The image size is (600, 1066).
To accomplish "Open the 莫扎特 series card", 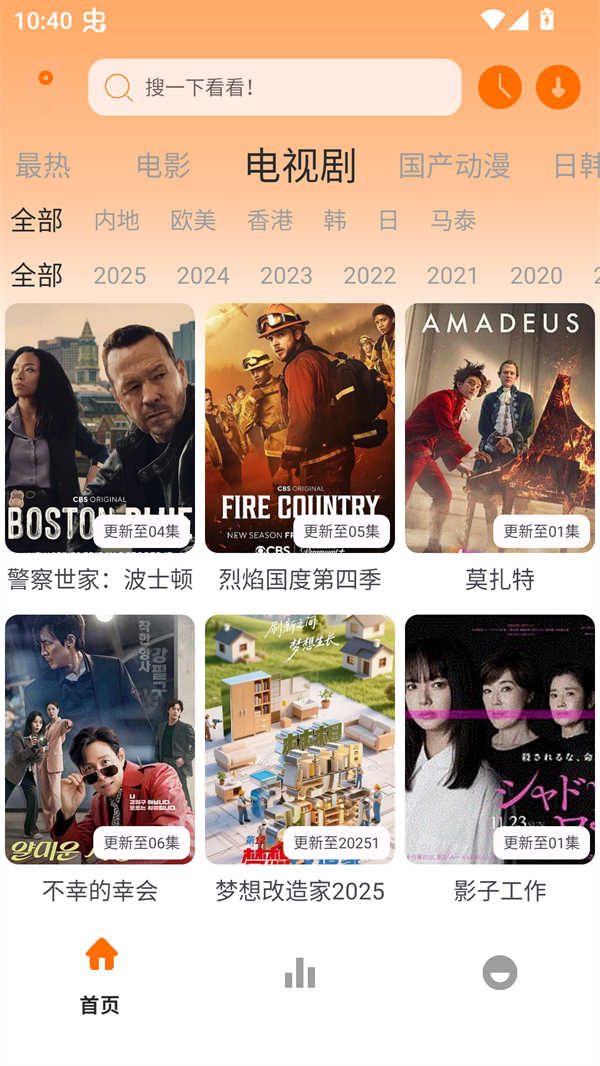I will click(500, 428).
